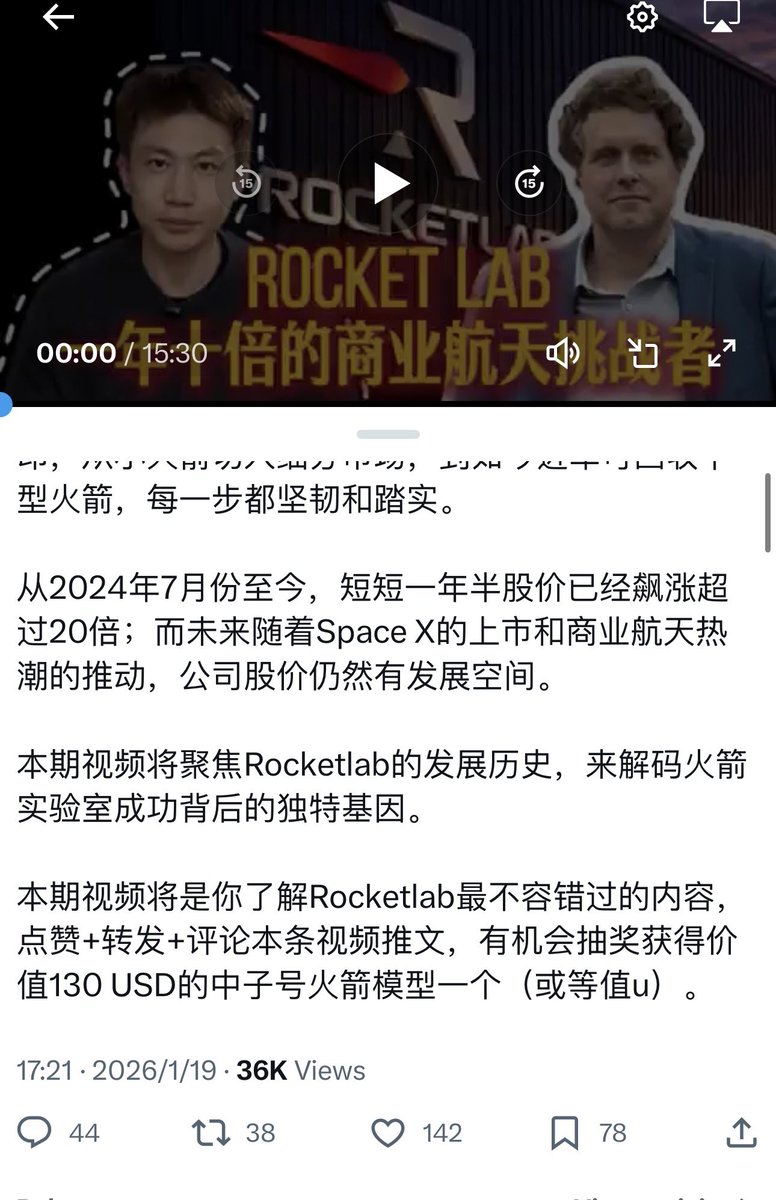Play the Rocket Lab video
Viewport: 776px width, 1200px height.
coord(388,183)
